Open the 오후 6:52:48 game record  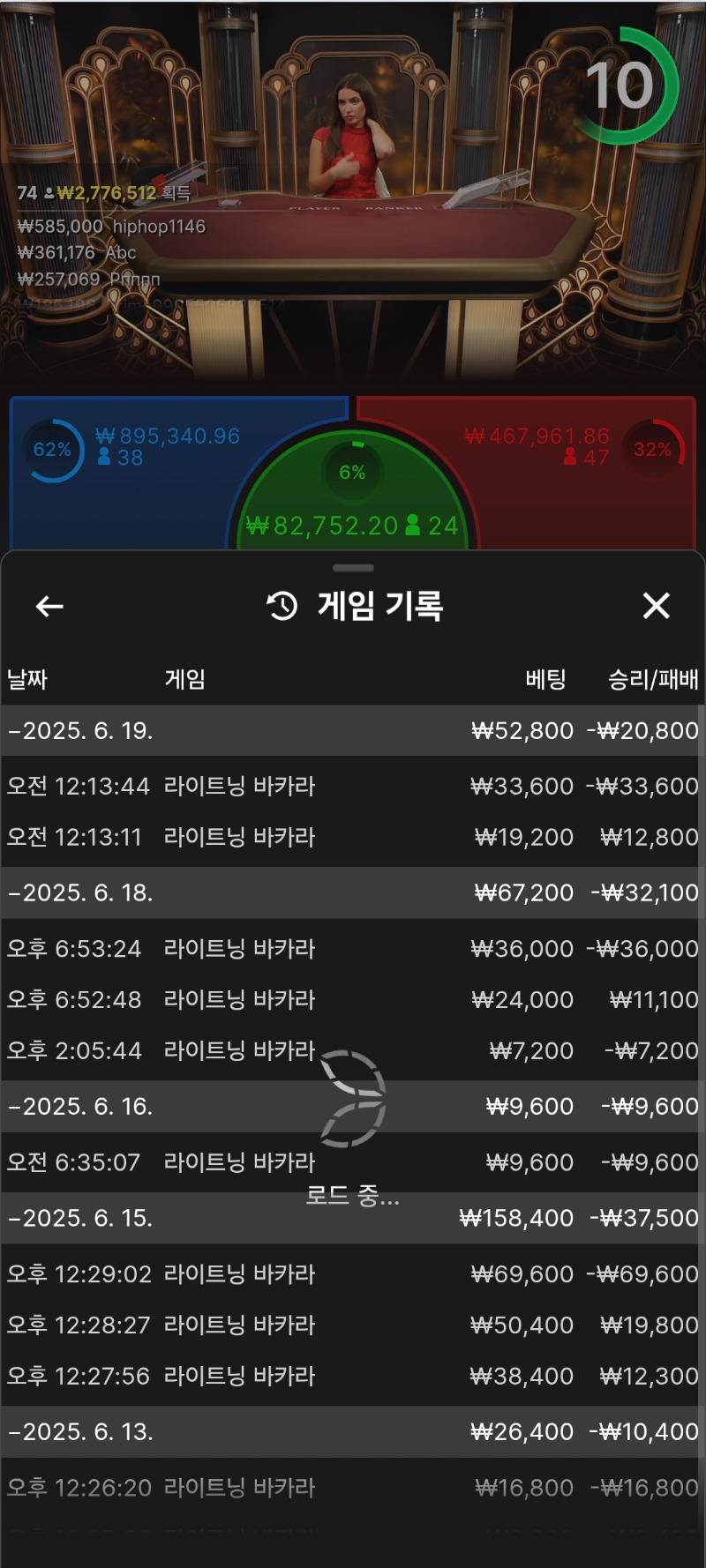pos(352,1000)
